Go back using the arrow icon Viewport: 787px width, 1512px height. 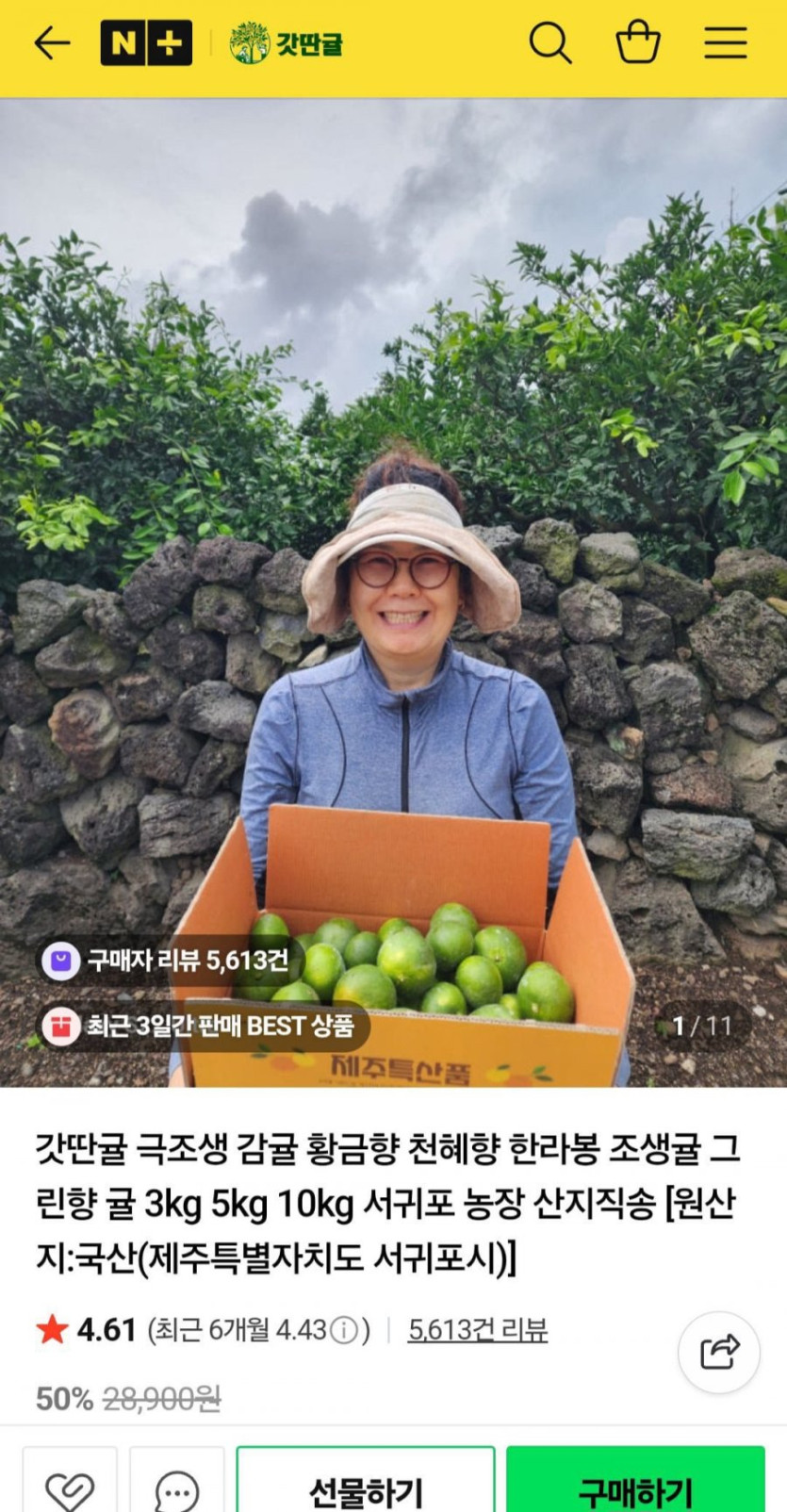(52, 43)
